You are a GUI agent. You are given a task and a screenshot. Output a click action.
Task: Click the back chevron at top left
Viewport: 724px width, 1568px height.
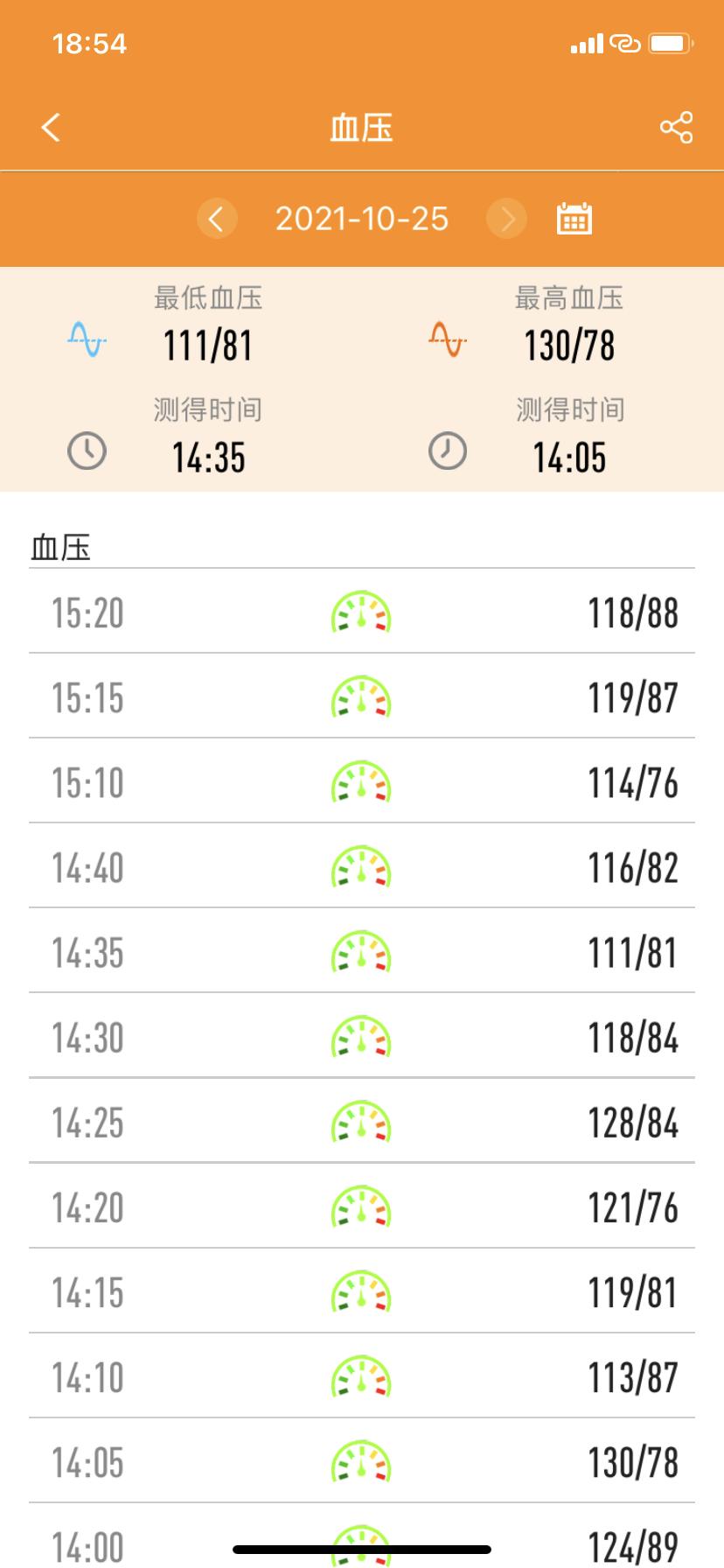pyautogui.click(x=50, y=128)
